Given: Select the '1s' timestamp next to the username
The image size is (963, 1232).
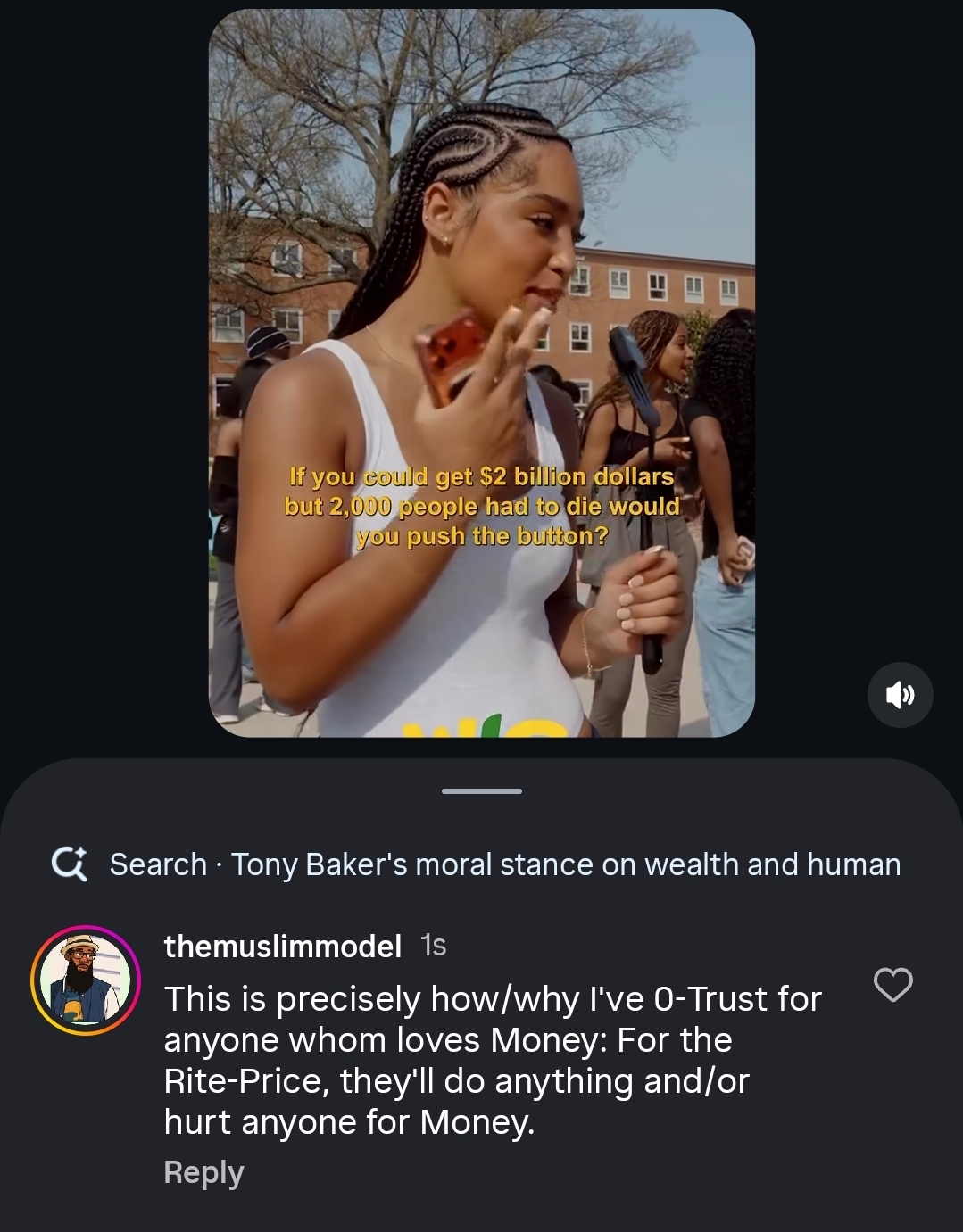Looking at the screenshot, I should pyautogui.click(x=435, y=947).
